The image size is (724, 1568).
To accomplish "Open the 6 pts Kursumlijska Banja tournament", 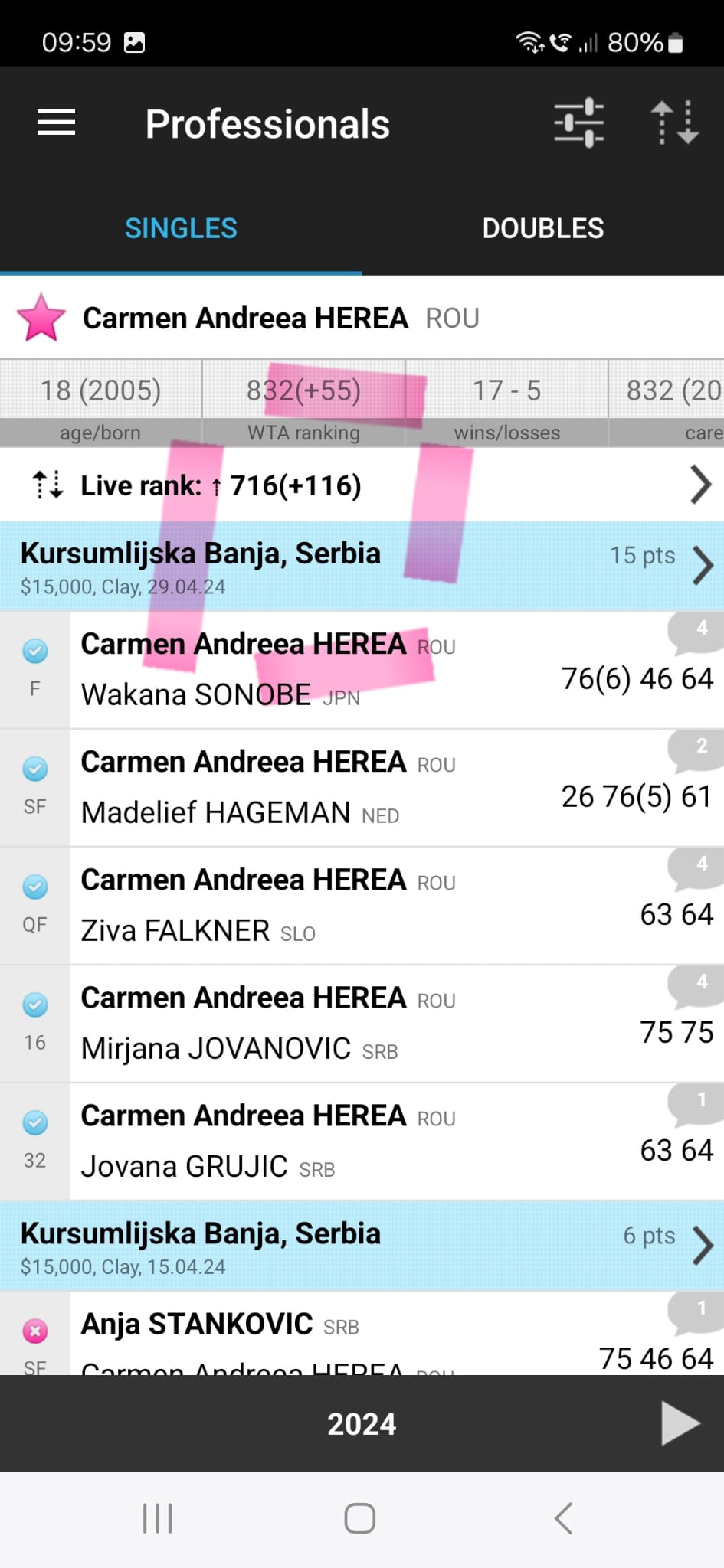I will [x=362, y=1246].
